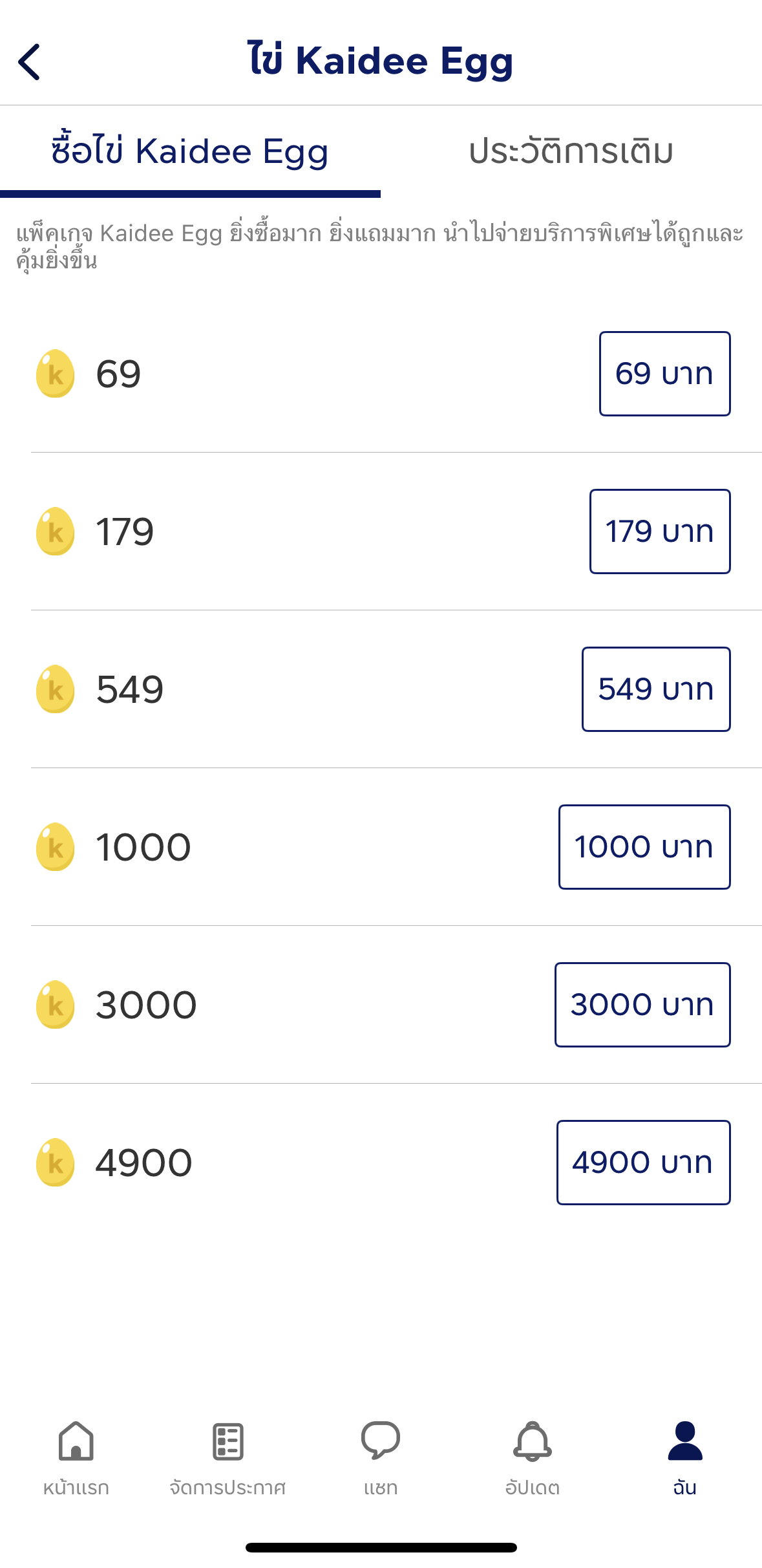
Task: Open the หน้าแรก home tab
Action: [76, 1459]
